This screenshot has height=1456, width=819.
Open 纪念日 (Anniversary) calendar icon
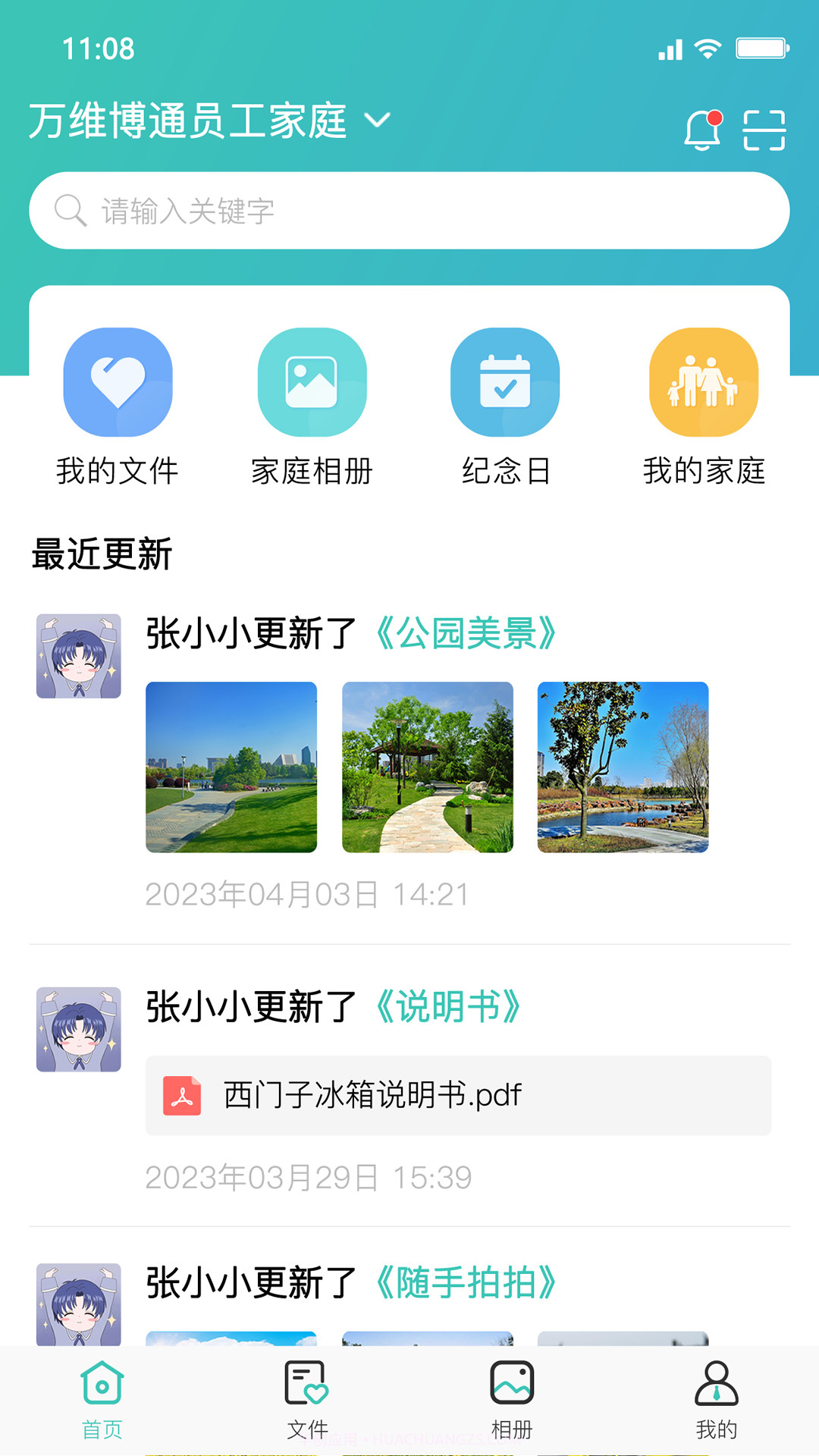pyautogui.click(x=505, y=383)
